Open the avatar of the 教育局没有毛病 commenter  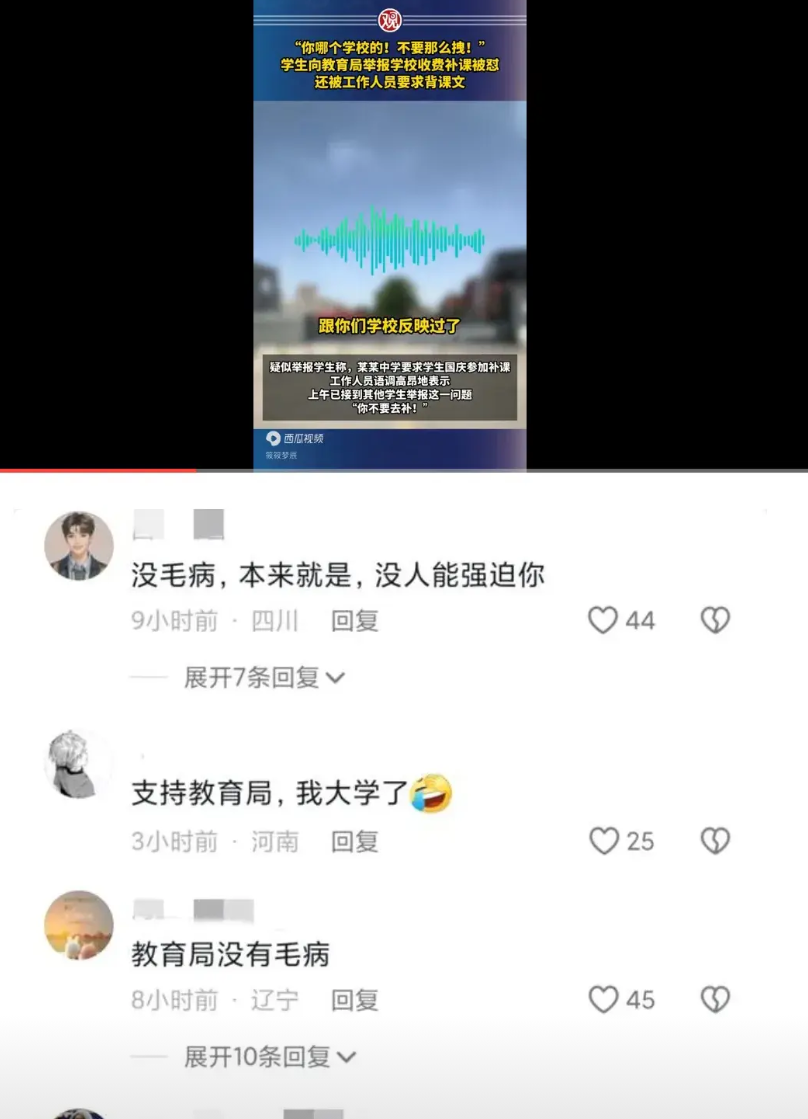(79, 925)
